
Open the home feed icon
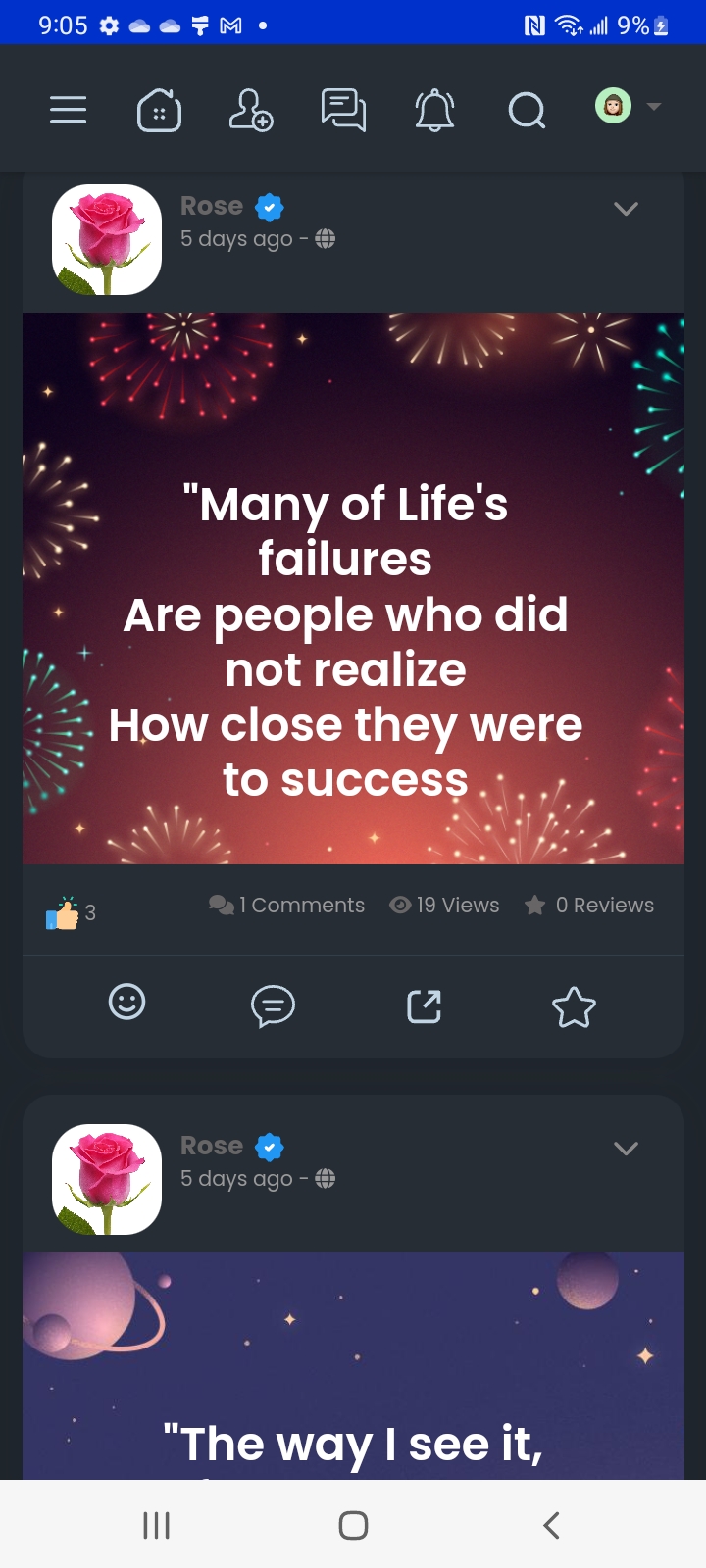159,110
